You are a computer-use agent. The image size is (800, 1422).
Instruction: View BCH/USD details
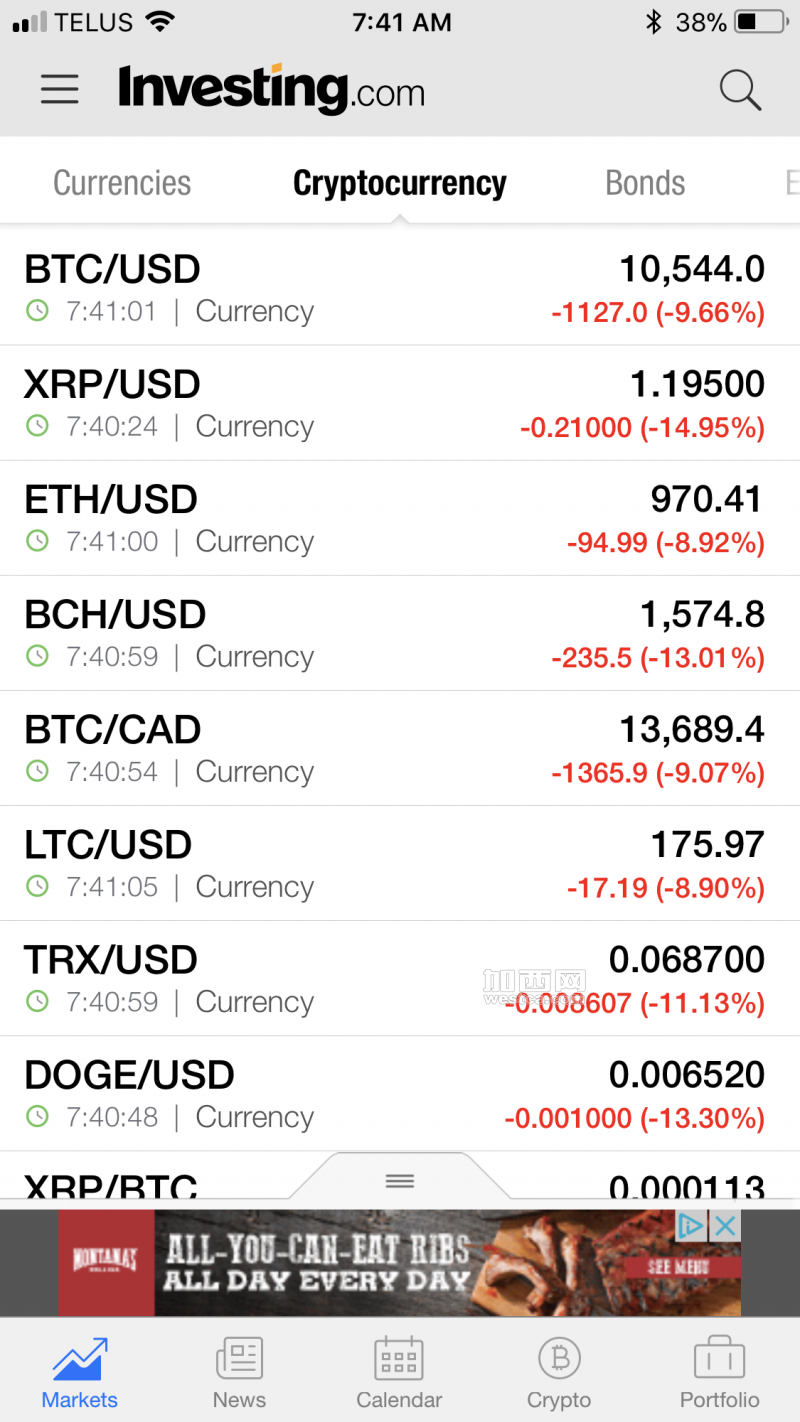point(400,633)
